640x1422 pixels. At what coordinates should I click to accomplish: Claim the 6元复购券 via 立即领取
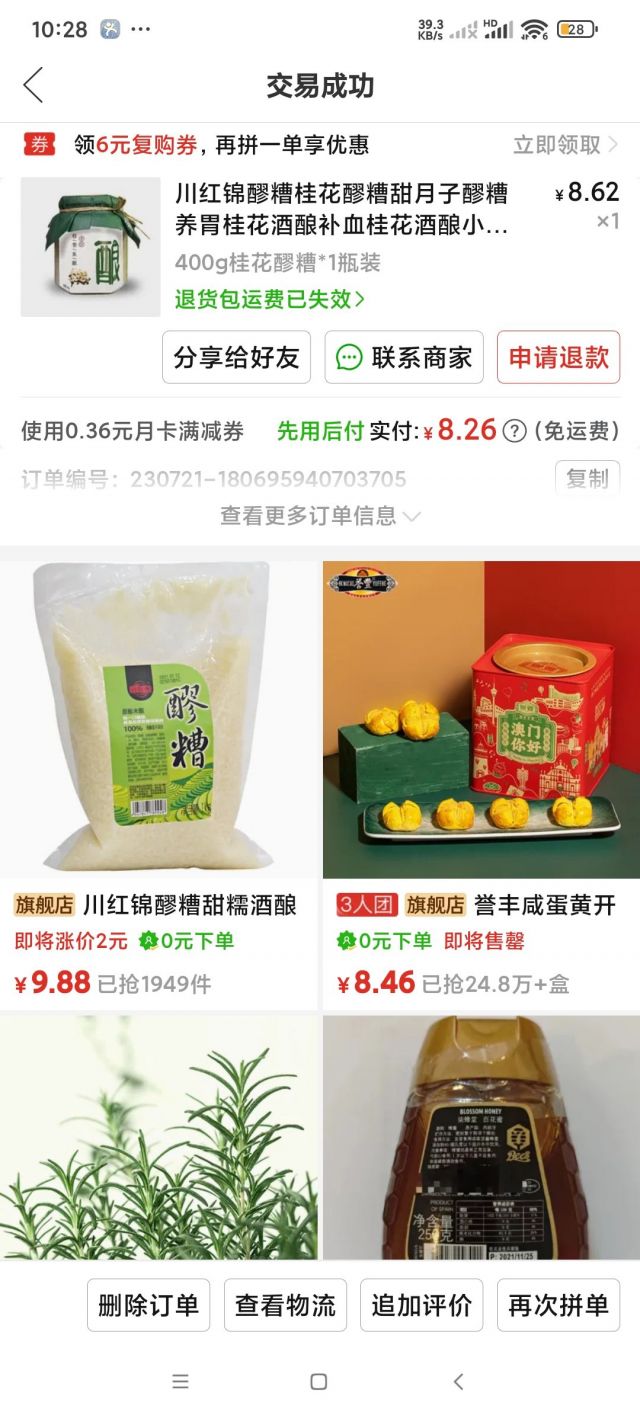(565, 145)
